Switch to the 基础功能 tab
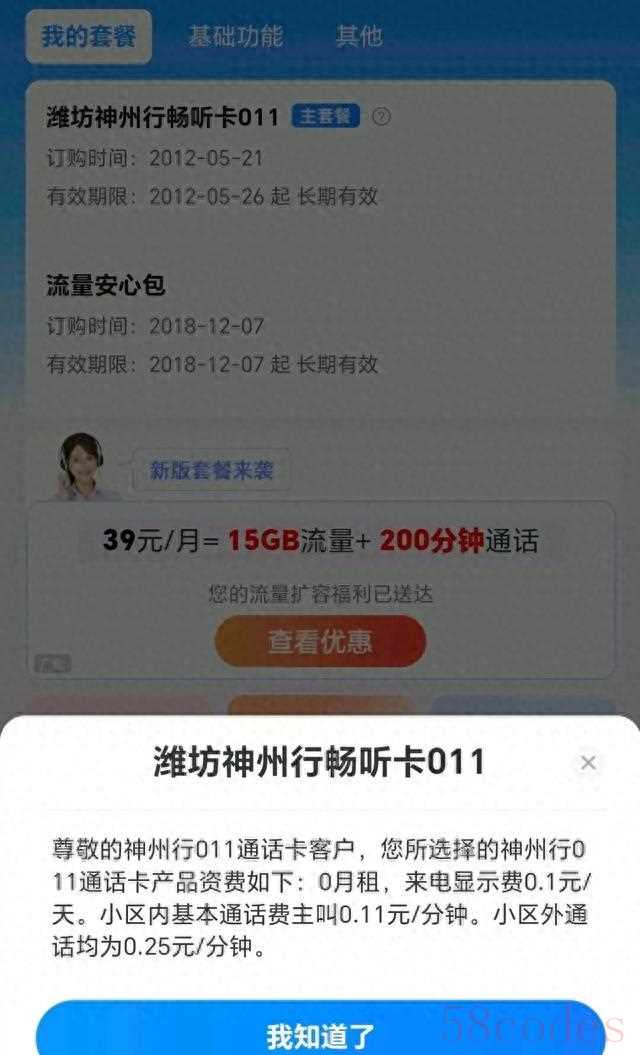This screenshot has width=640, height=1055. 236,37
